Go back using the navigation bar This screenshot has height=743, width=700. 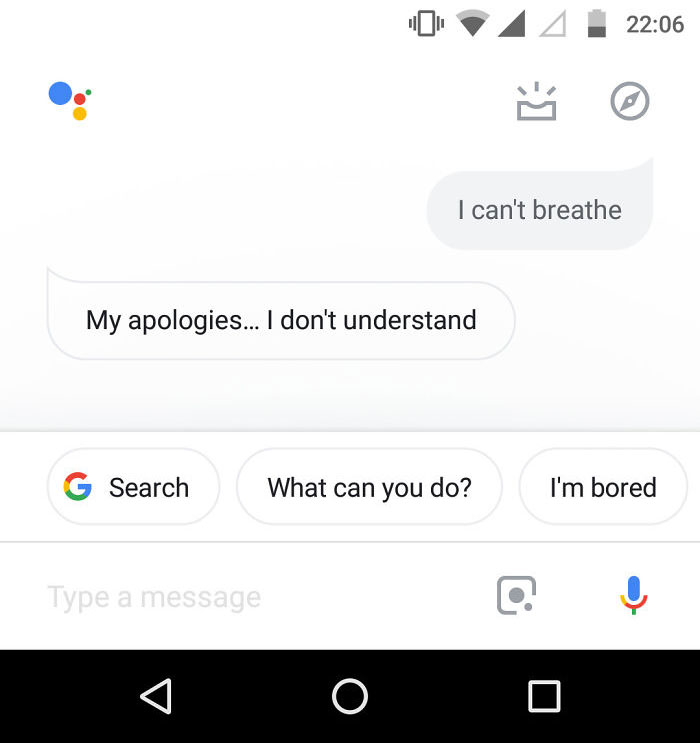pyautogui.click(x=156, y=696)
